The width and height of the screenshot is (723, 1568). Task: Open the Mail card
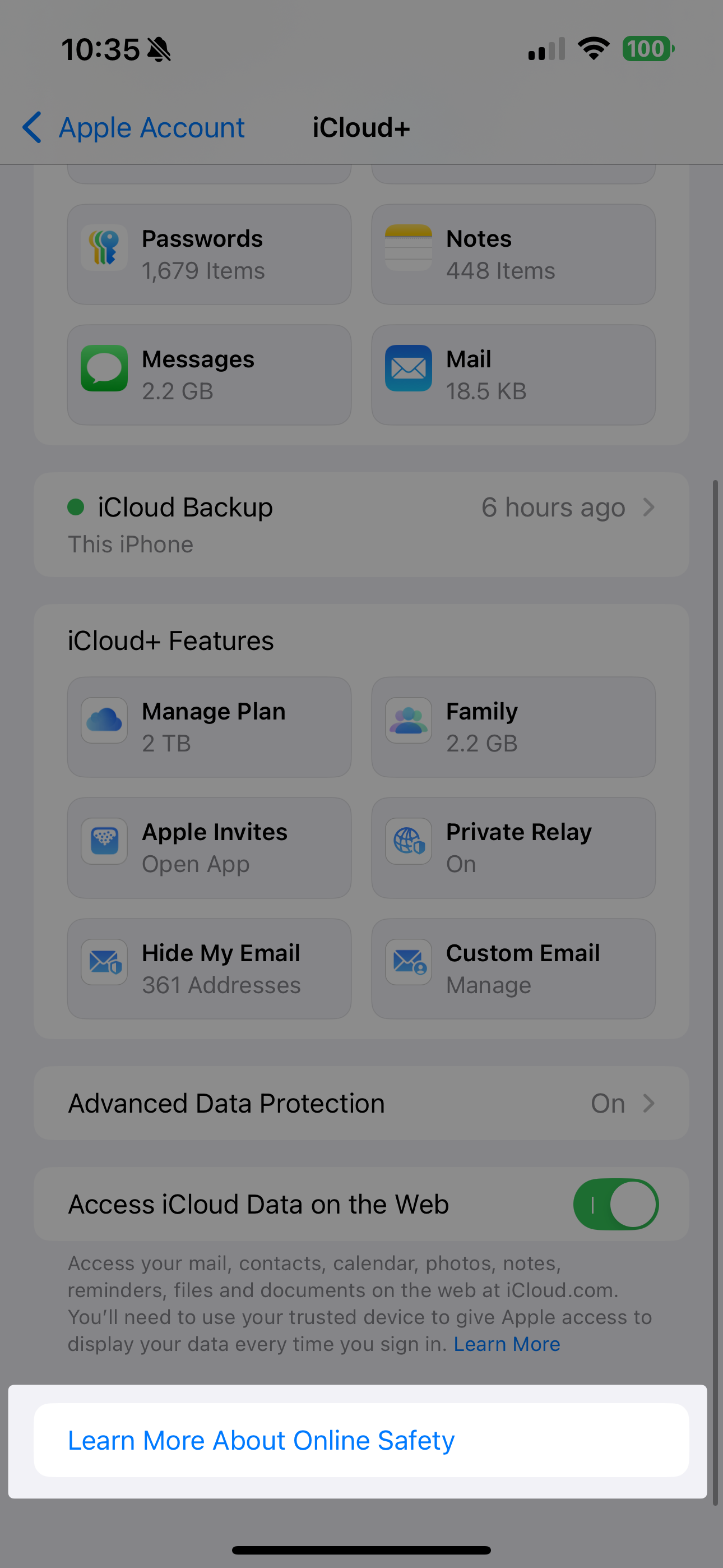(x=513, y=375)
